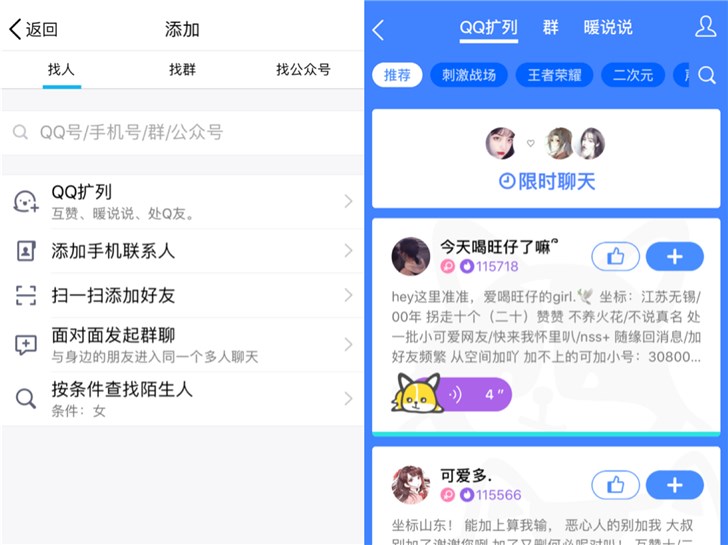The height and width of the screenshot is (545, 728).
Task: Open the profile icon in the blue header
Action: click(705, 27)
